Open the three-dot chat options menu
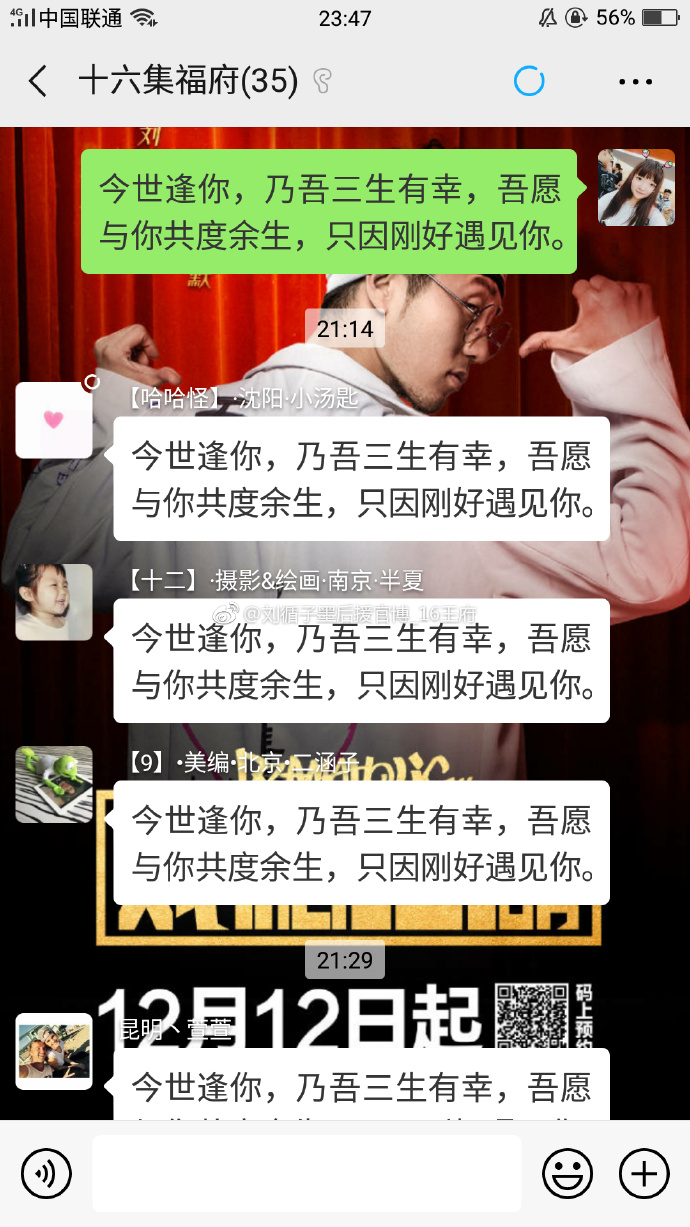Image resolution: width=690 pixels, height=1227 pixels. [x=636, y=81]
